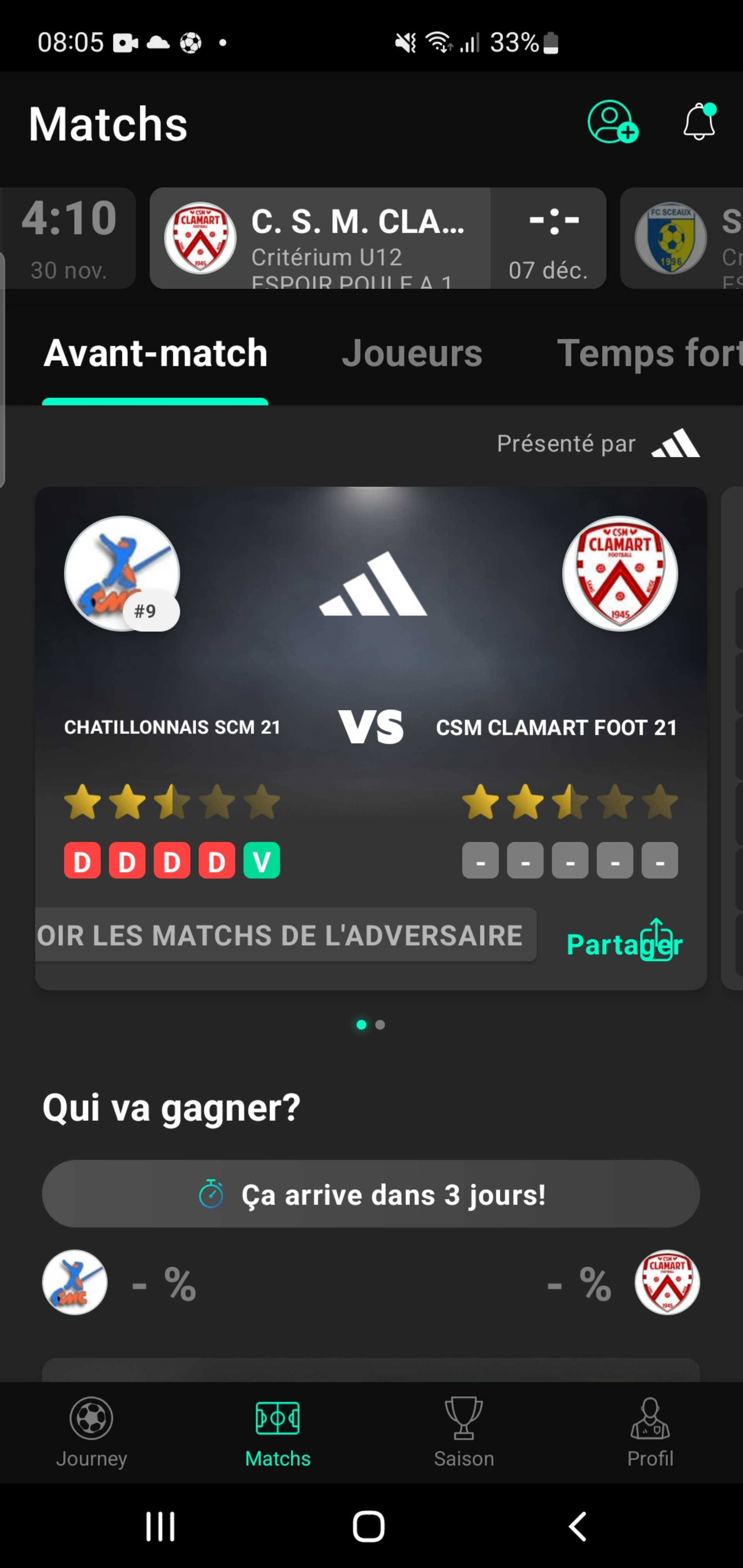Image resolution: width=743 pixels, height=1568 pixels.
Task: Open the Saison tab
Action: pos(464,1432)
